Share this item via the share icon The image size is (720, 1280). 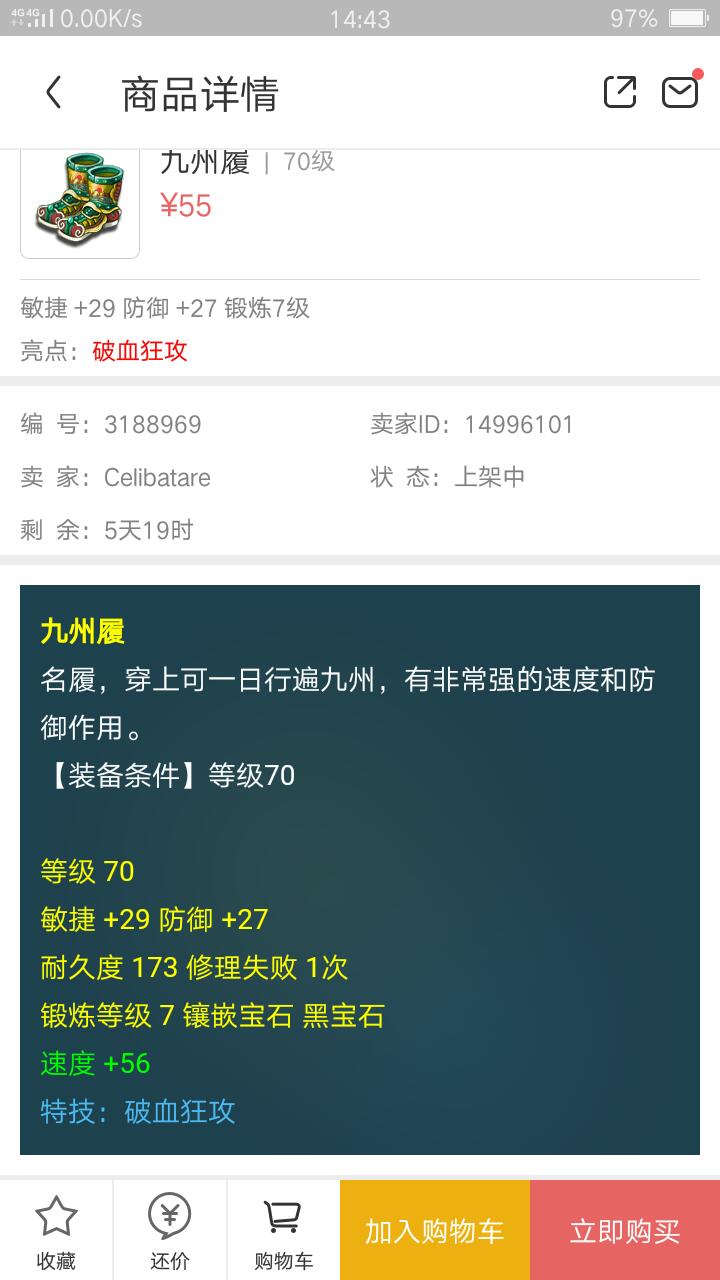[x=620, y=92]
